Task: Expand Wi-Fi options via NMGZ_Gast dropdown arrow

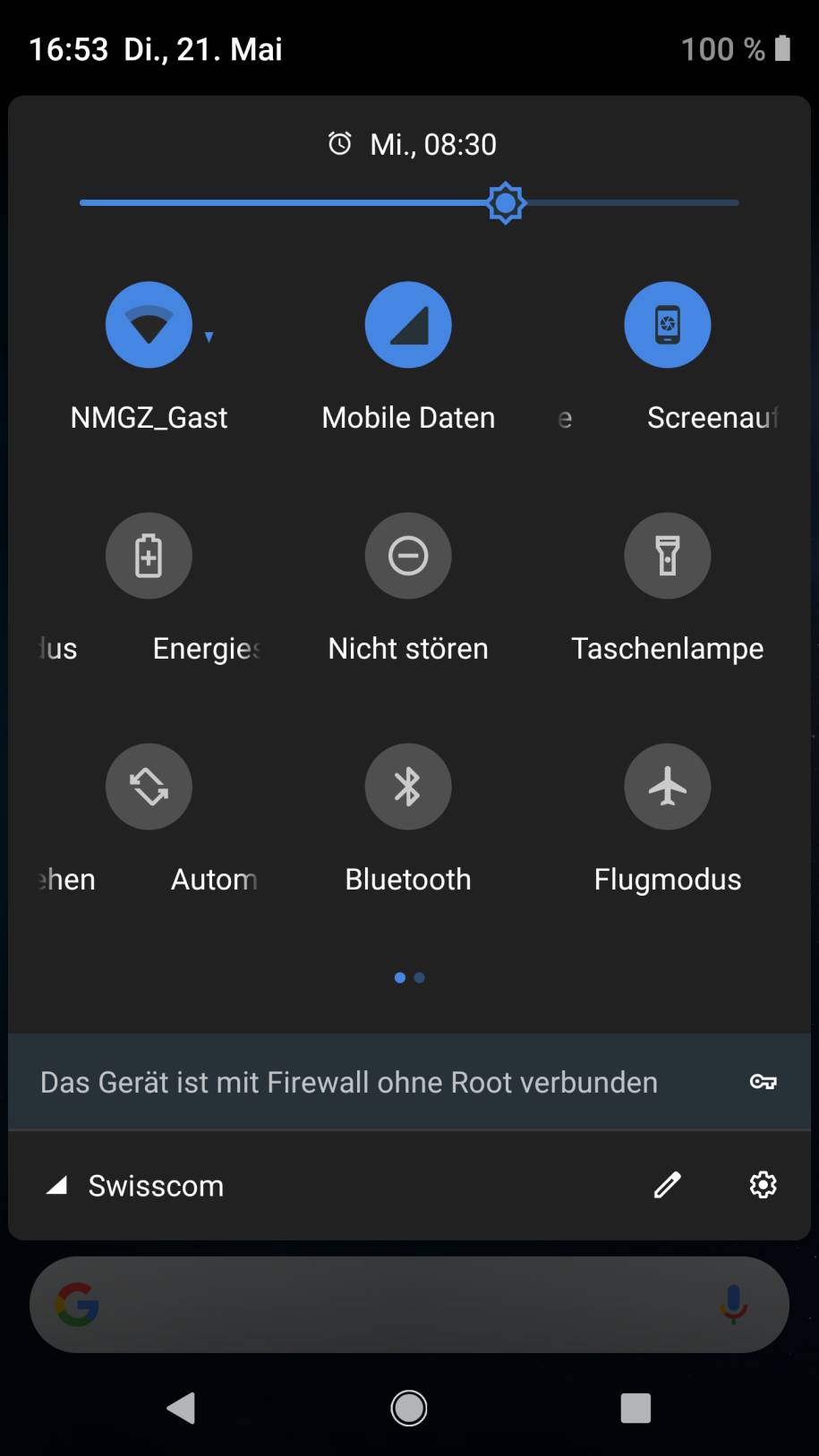Action: click(x=209, y=337)
